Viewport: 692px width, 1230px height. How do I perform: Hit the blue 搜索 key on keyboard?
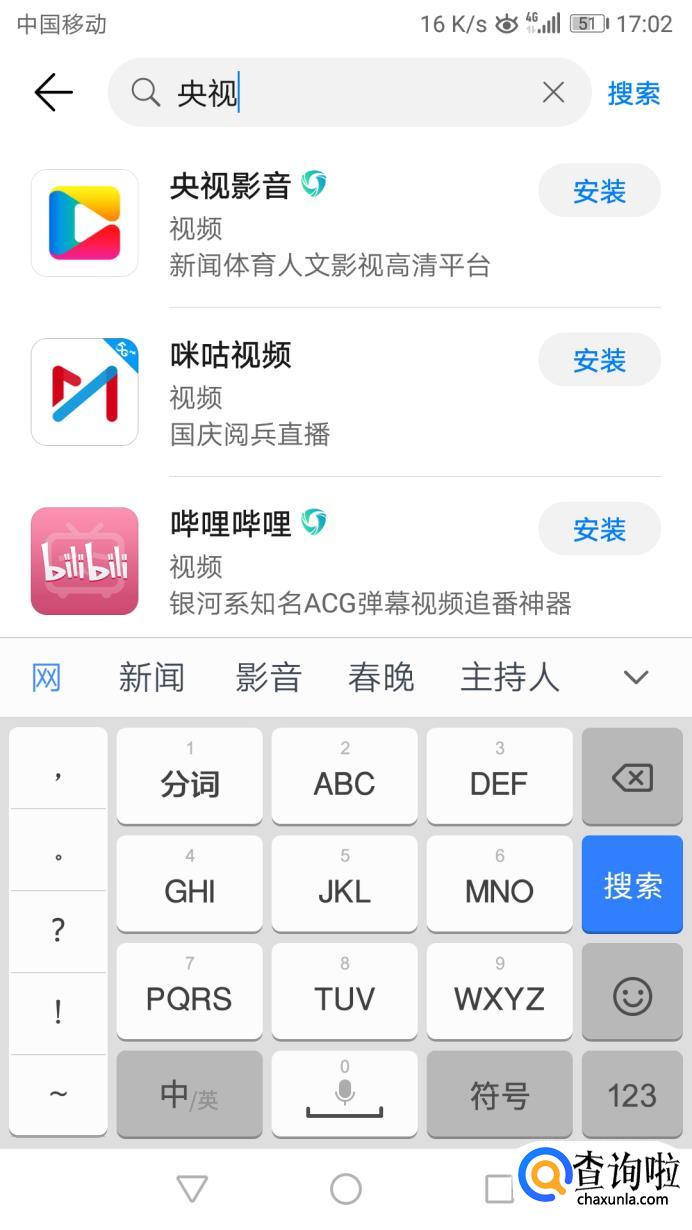coord(632,885)
